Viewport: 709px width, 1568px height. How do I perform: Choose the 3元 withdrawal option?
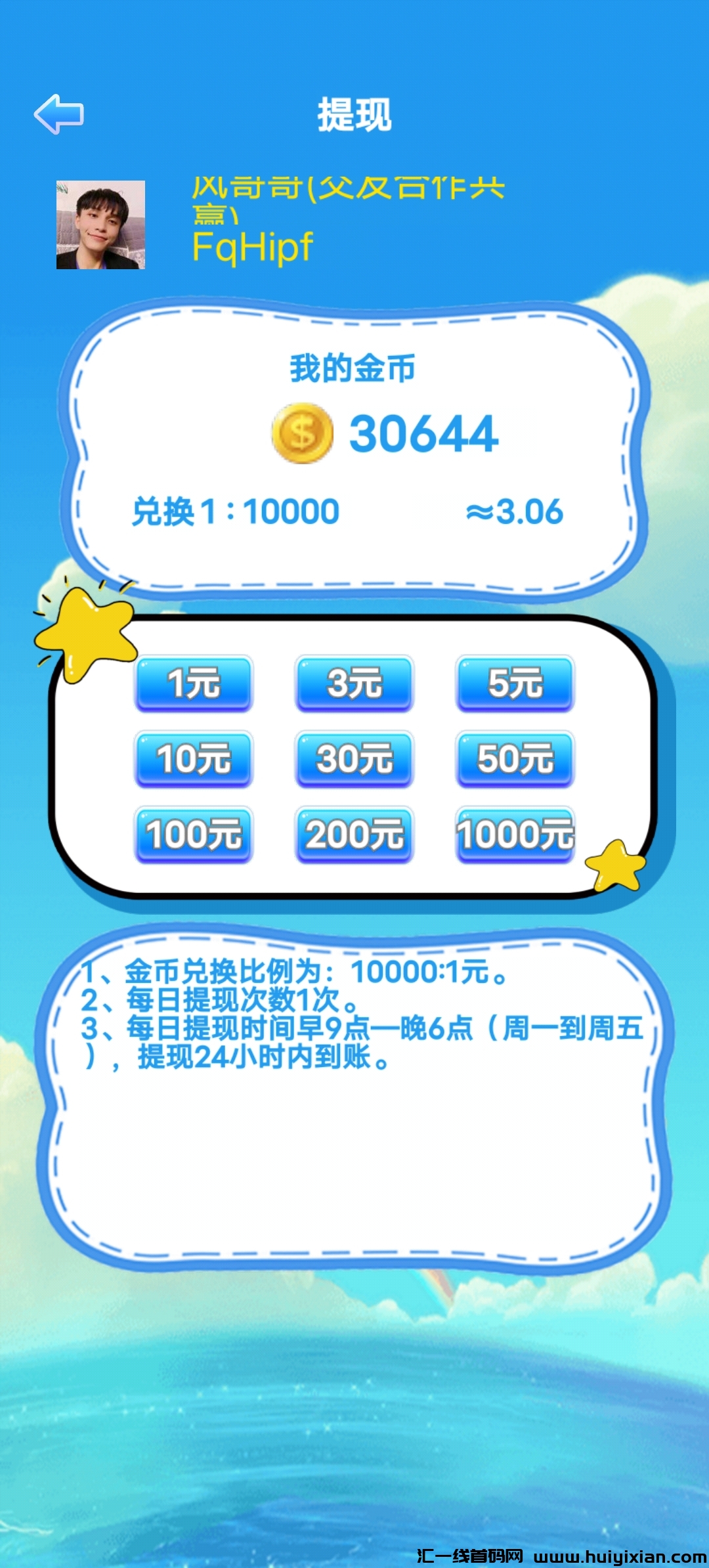pyautogui.click(x=354, y=684)
